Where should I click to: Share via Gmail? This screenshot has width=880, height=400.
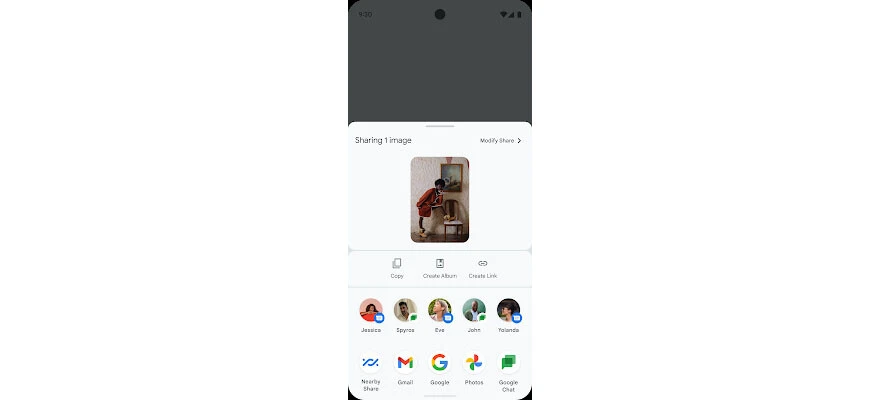coord(405,365)
